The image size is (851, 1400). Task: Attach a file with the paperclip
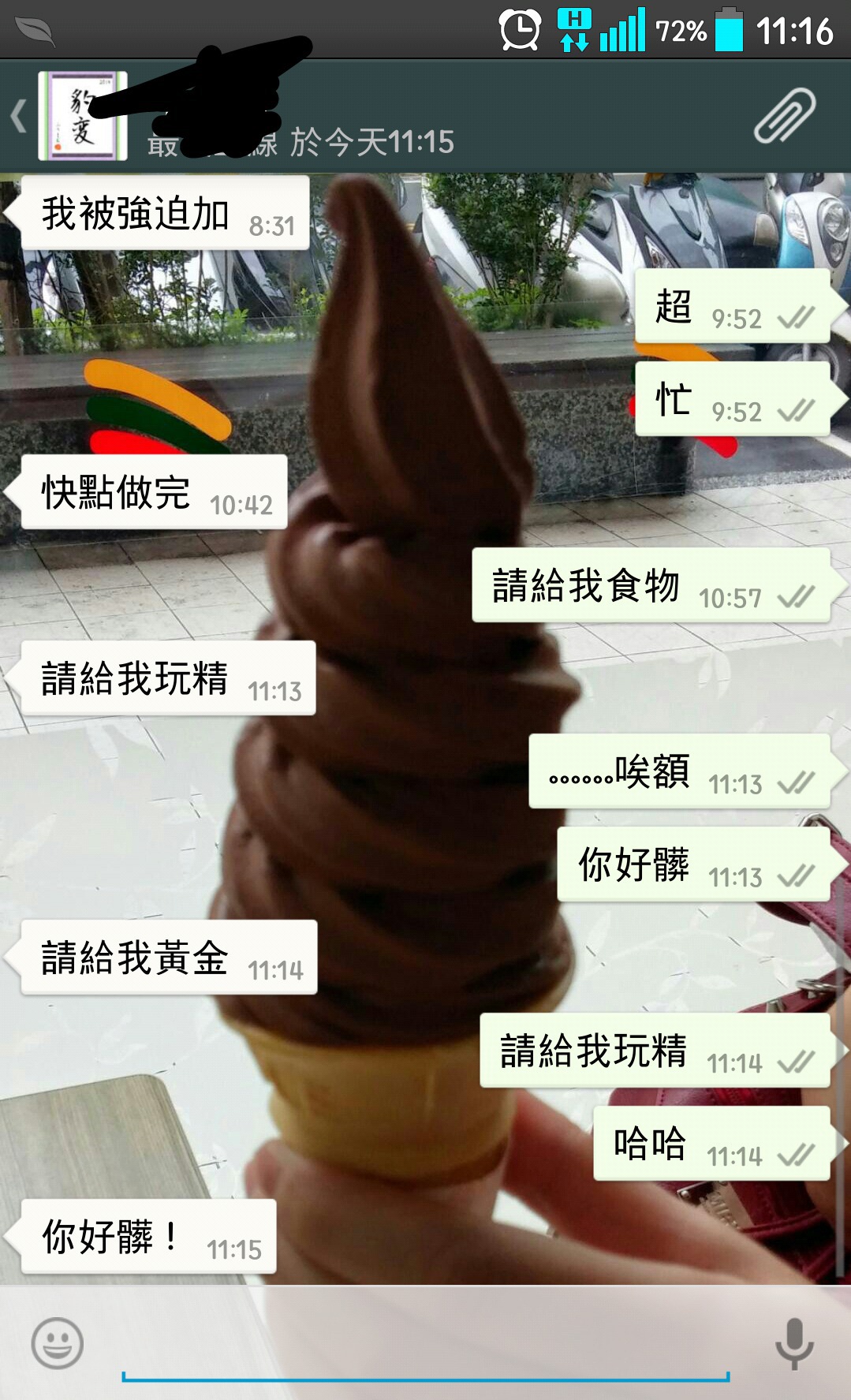click(784, 116)
